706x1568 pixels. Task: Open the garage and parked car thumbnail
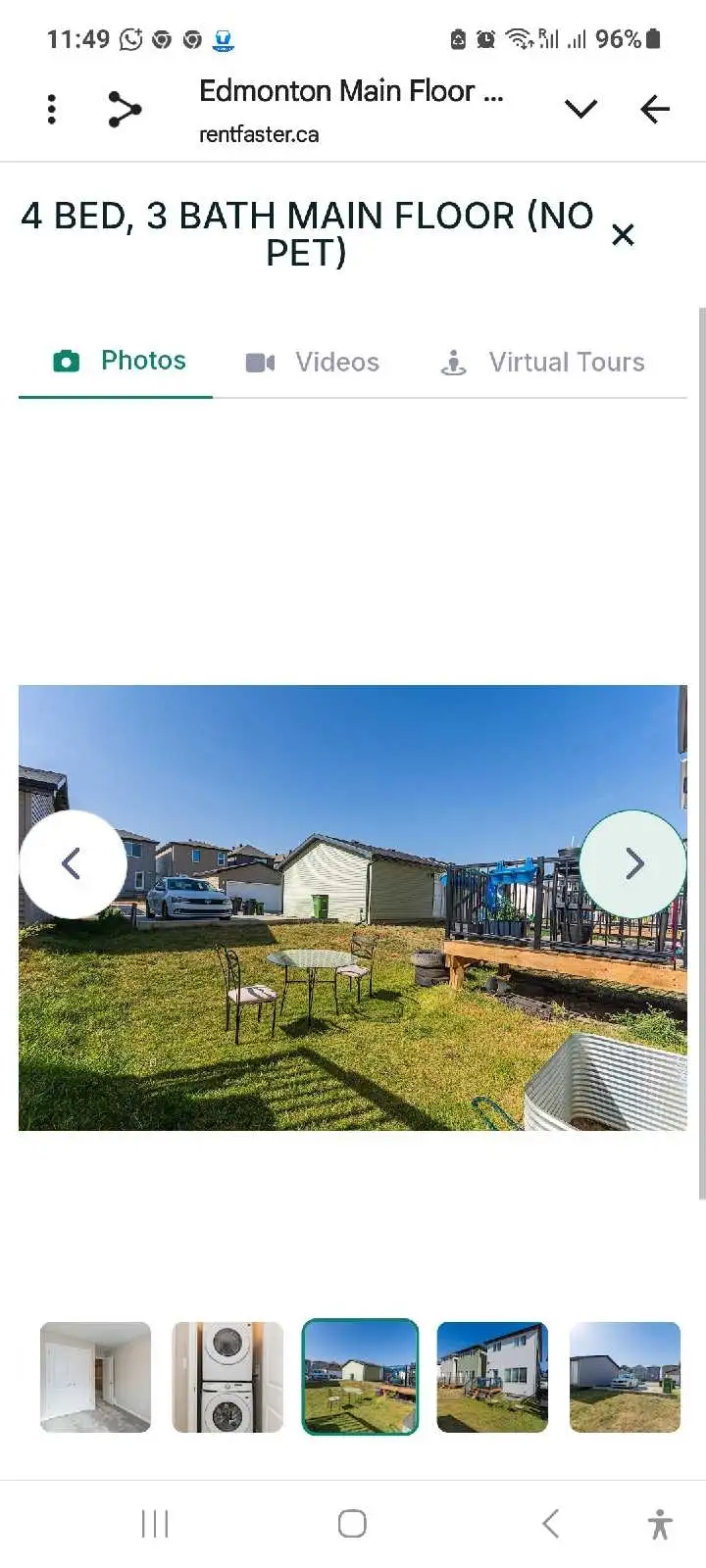625,1377
